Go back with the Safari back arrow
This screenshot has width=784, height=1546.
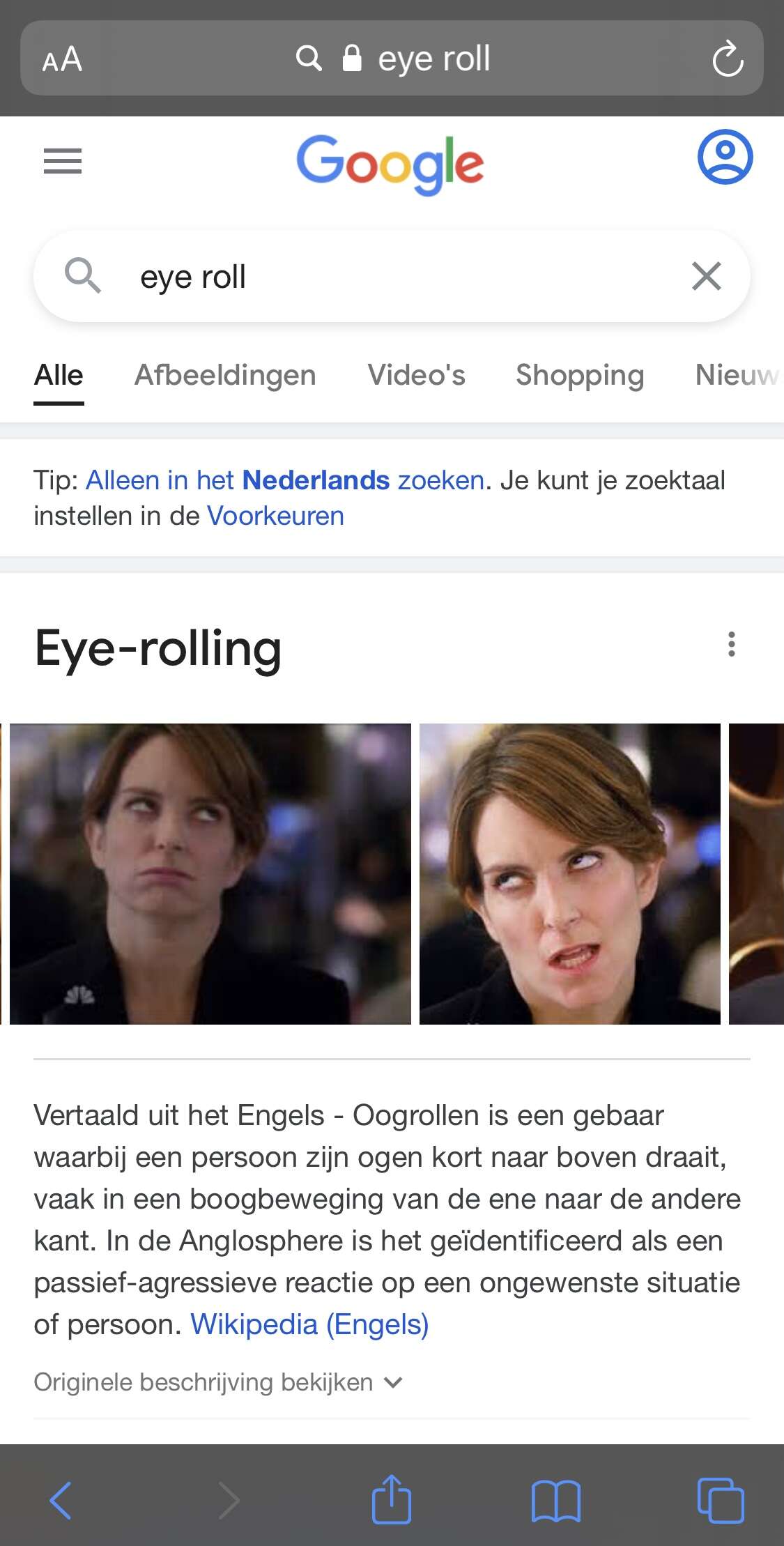click(61, 1501)
